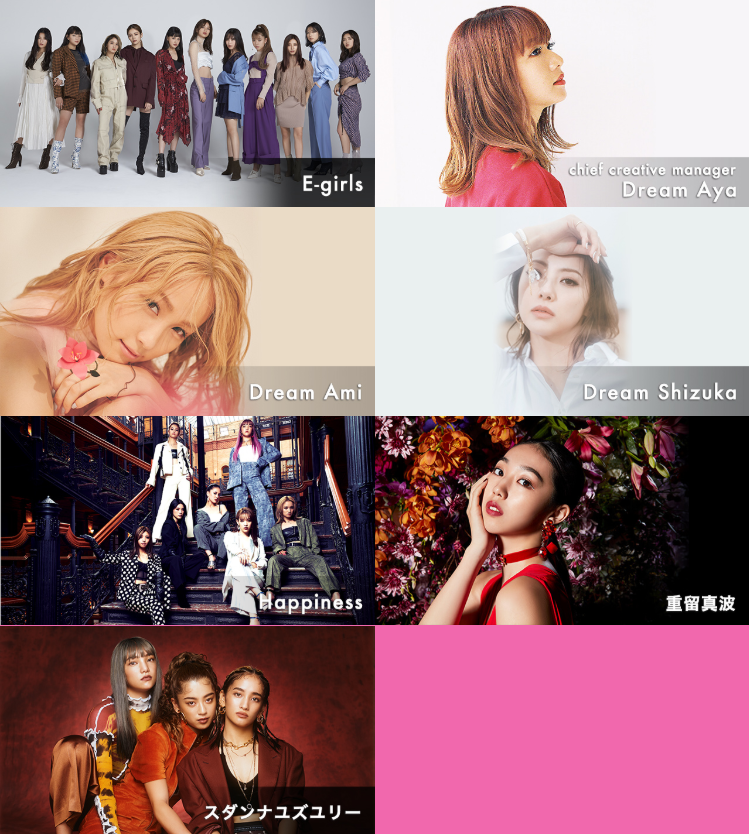Open Dream Aya's profile tile
The width and height of the screenshot is (749, 834).
pyautogui.click(x=562, y=103)
